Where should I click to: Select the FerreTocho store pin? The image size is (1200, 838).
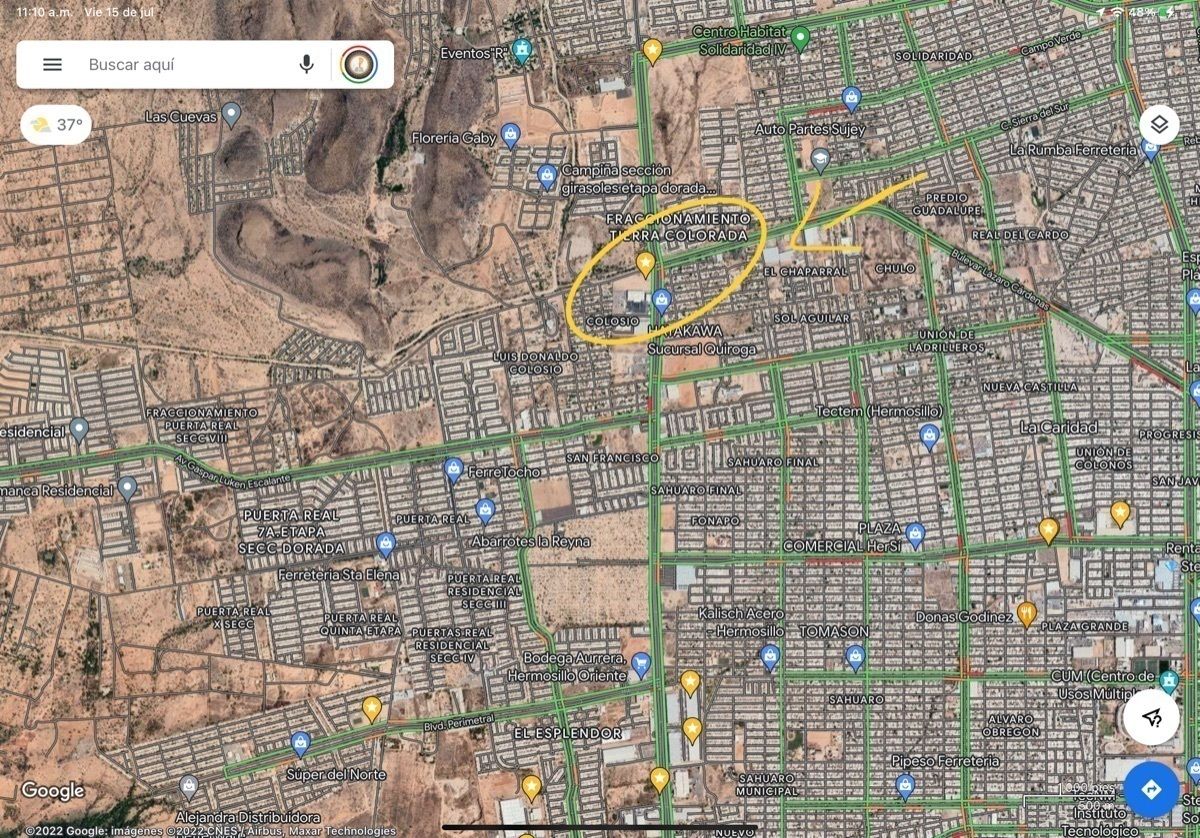tap(454, 469)
